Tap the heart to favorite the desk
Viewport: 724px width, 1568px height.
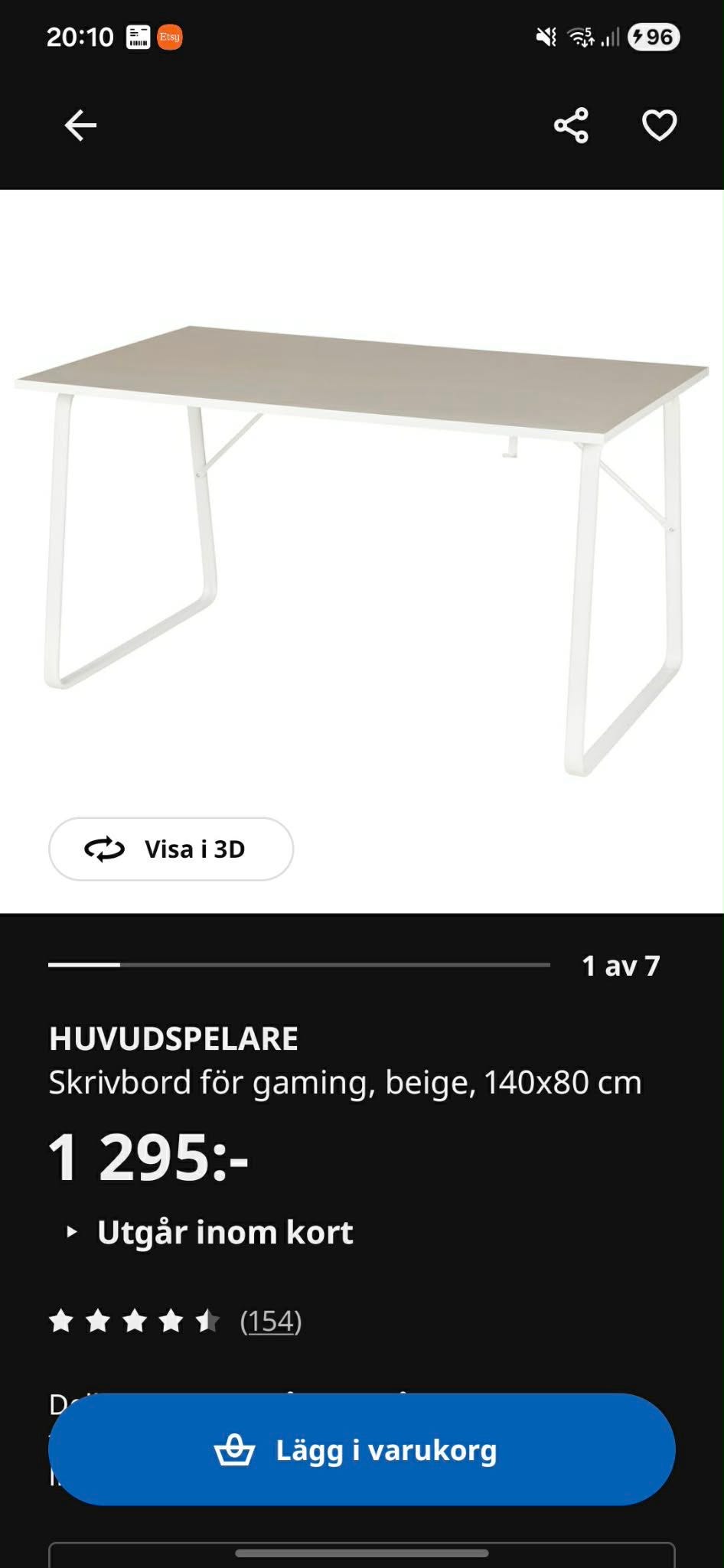coord(660,126)
